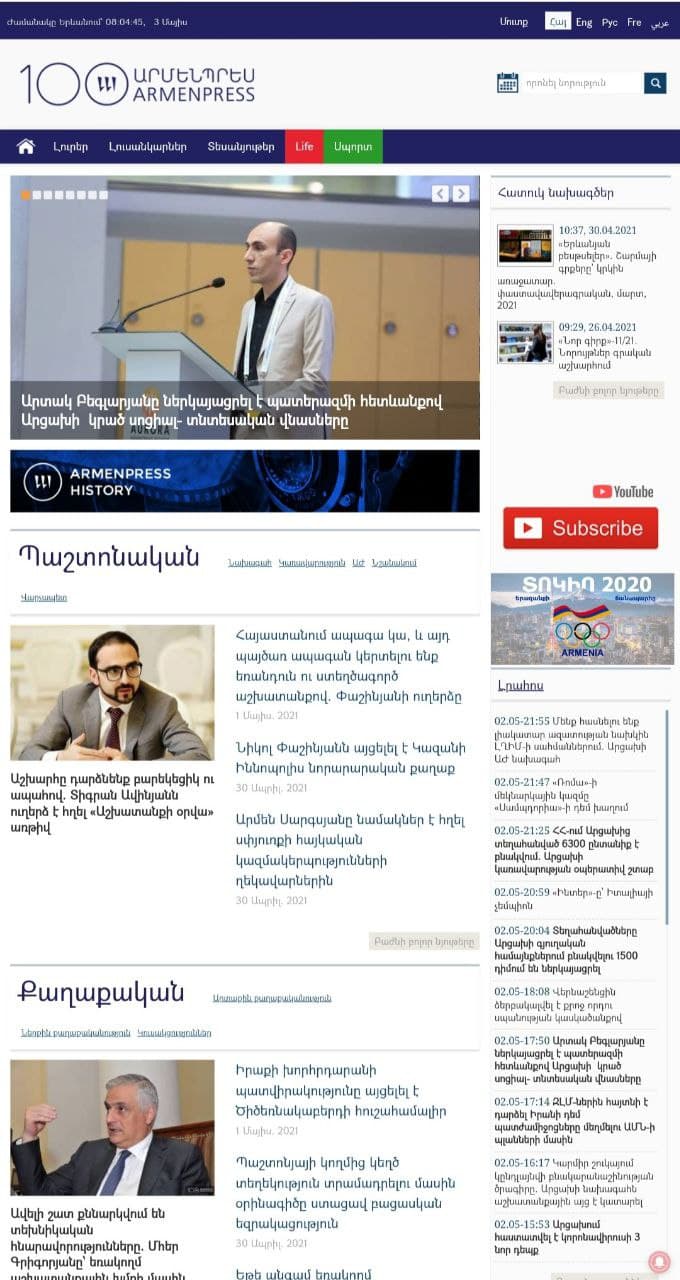Switch site language to Eng

pyautogui.click(x=584, y=22)
